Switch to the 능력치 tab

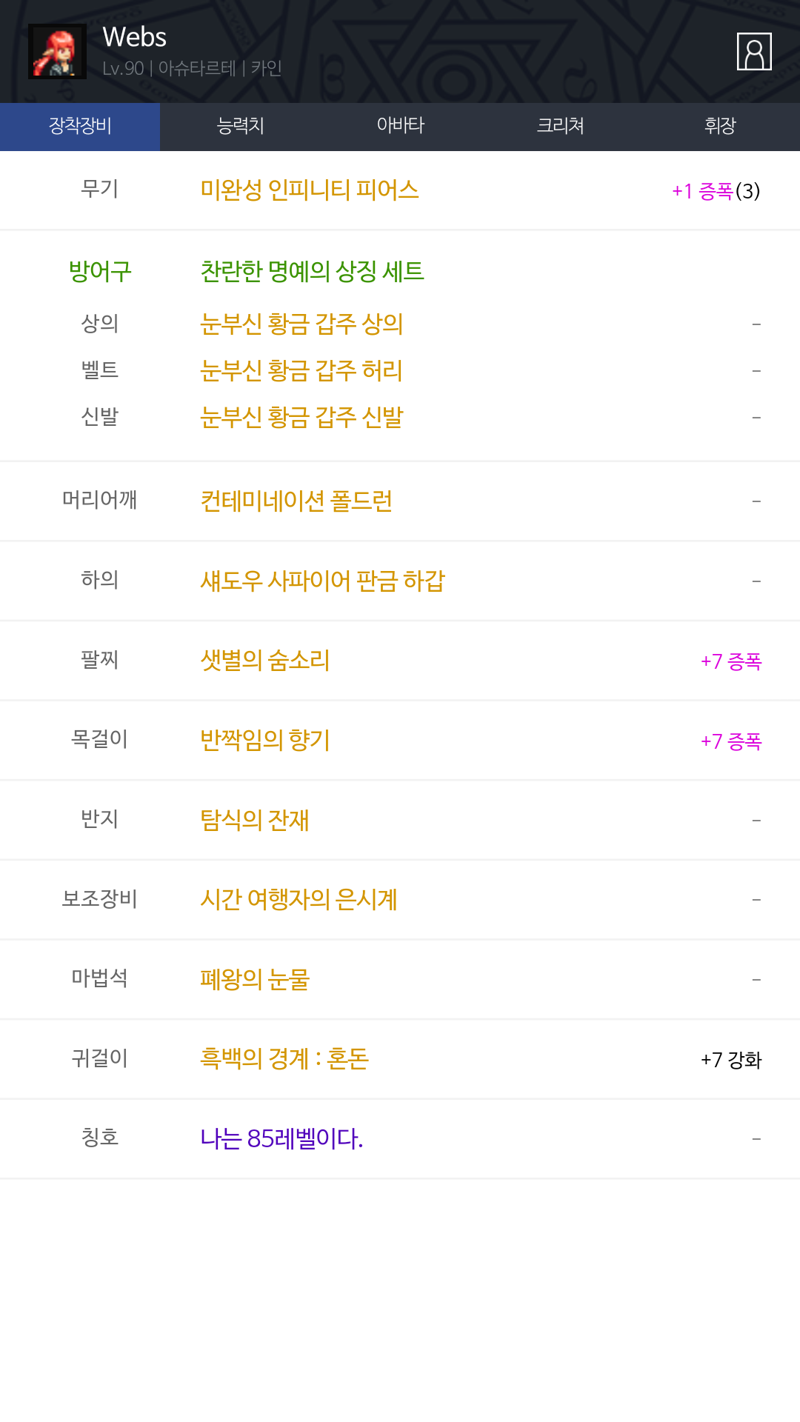tap(240, 126)
